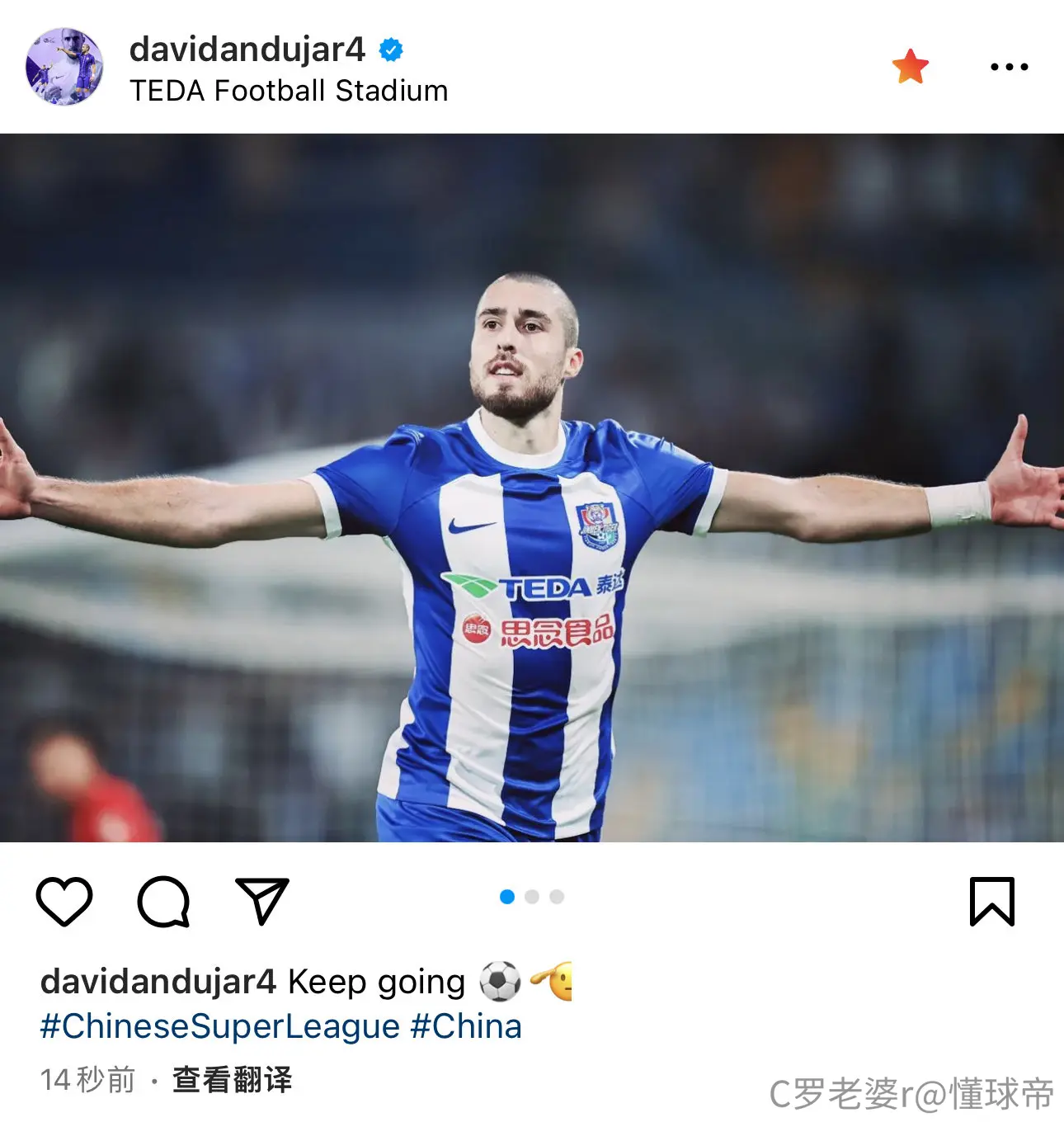Tap 查看翻译 to see translation
Viewport: 1064px width, 1122px height.
(233, 1080)
